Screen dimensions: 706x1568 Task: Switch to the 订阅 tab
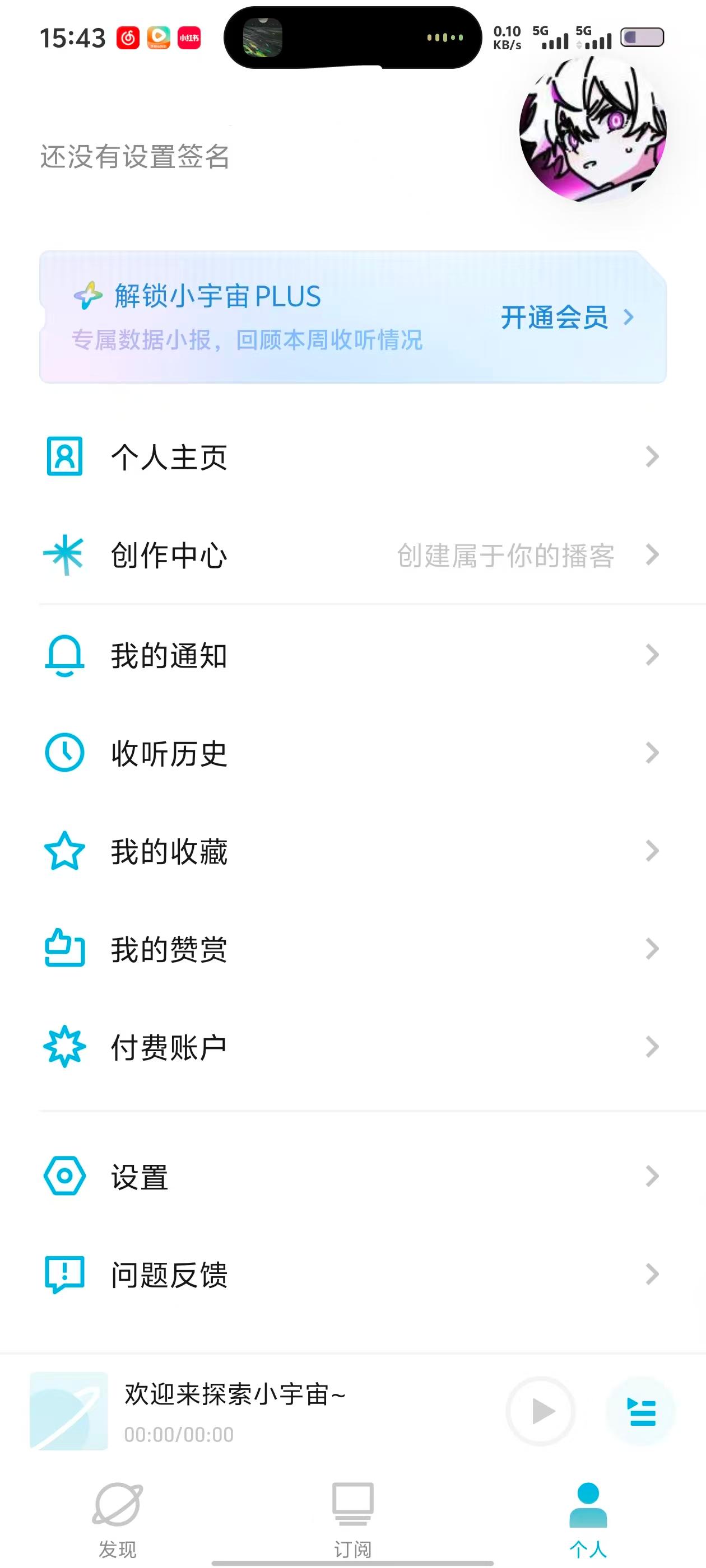pos(352,1519)
